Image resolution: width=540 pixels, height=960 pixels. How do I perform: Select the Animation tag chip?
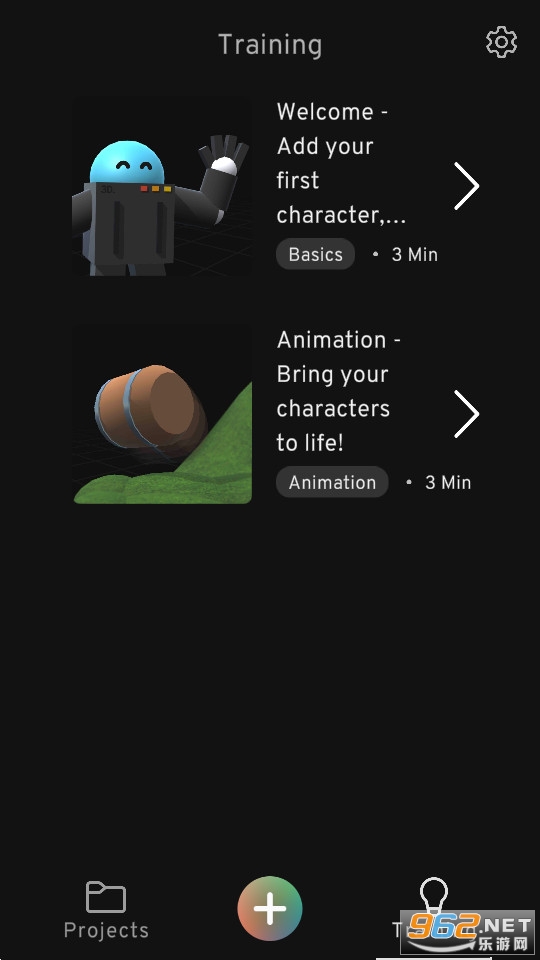pos(332,482)
